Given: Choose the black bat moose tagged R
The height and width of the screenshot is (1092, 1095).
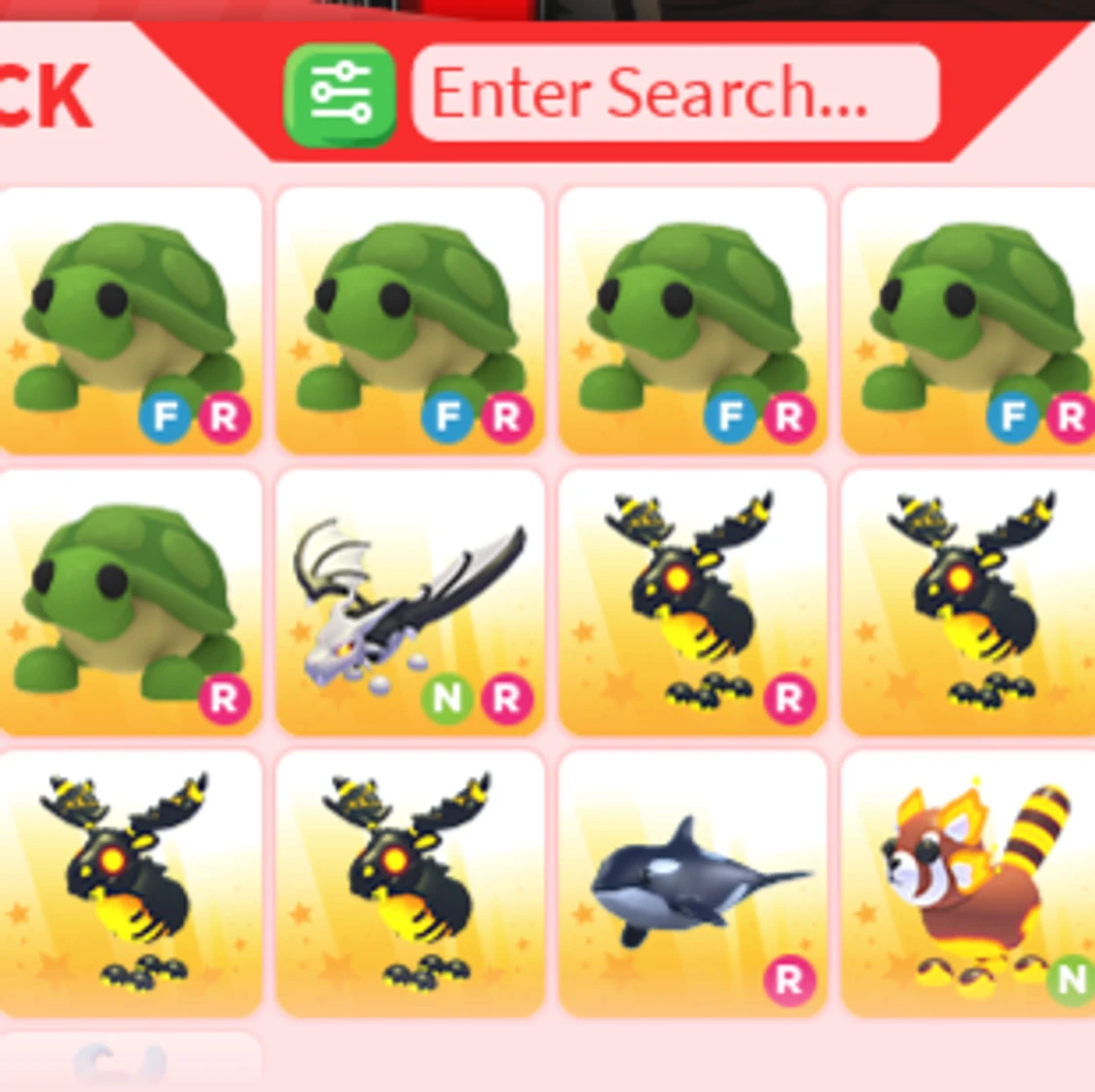Looking at the screenshot, I should 692,601.
